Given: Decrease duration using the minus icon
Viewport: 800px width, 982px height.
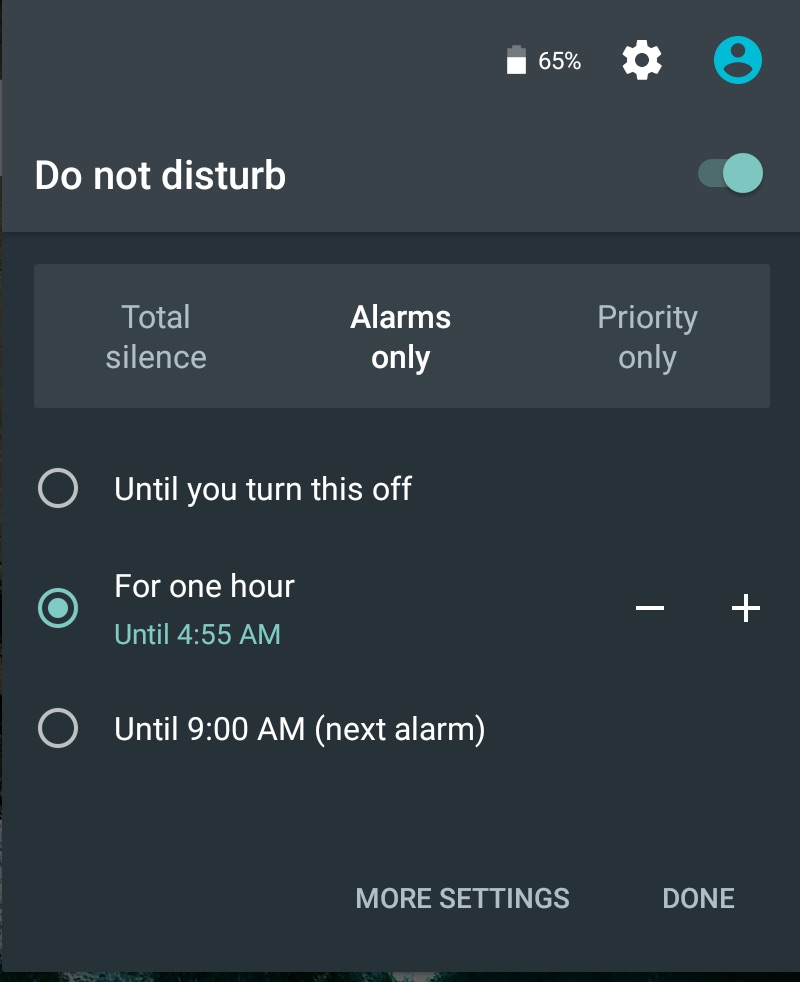Looking at the screenshot, I should 650,608.
